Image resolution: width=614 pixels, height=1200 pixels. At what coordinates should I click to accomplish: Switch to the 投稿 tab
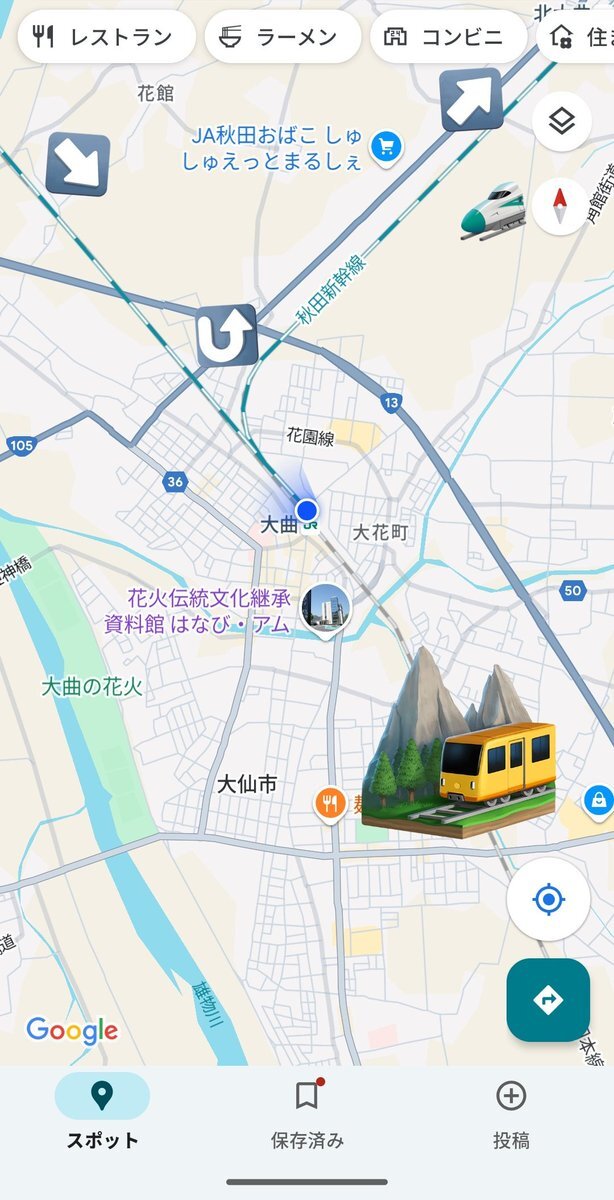pyautogui.click(x=511, y=1112)
